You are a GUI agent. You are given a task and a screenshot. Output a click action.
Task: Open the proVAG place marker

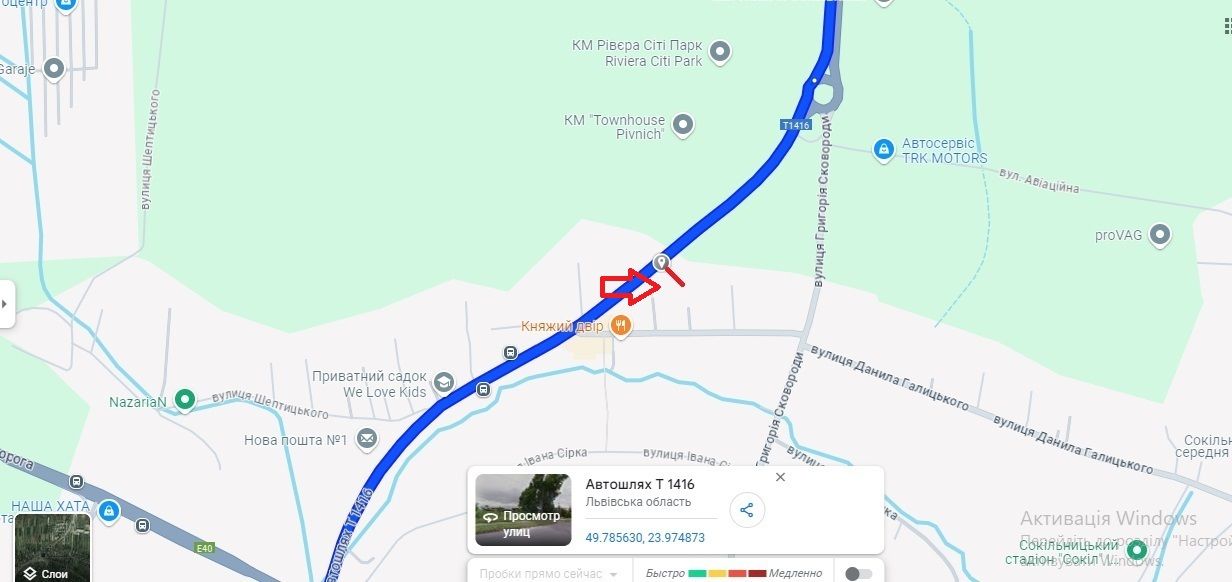coord(1160,235)
